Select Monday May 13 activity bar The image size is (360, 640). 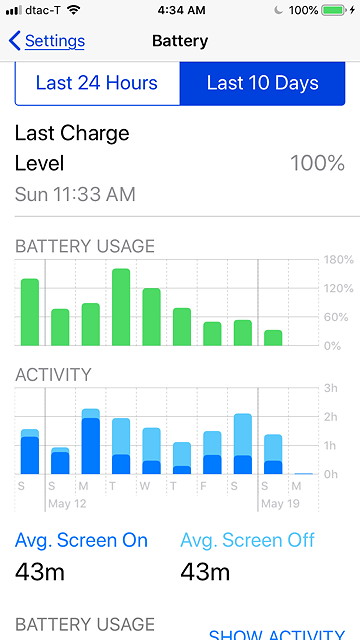pyautogui.click(x=91, y=441)
